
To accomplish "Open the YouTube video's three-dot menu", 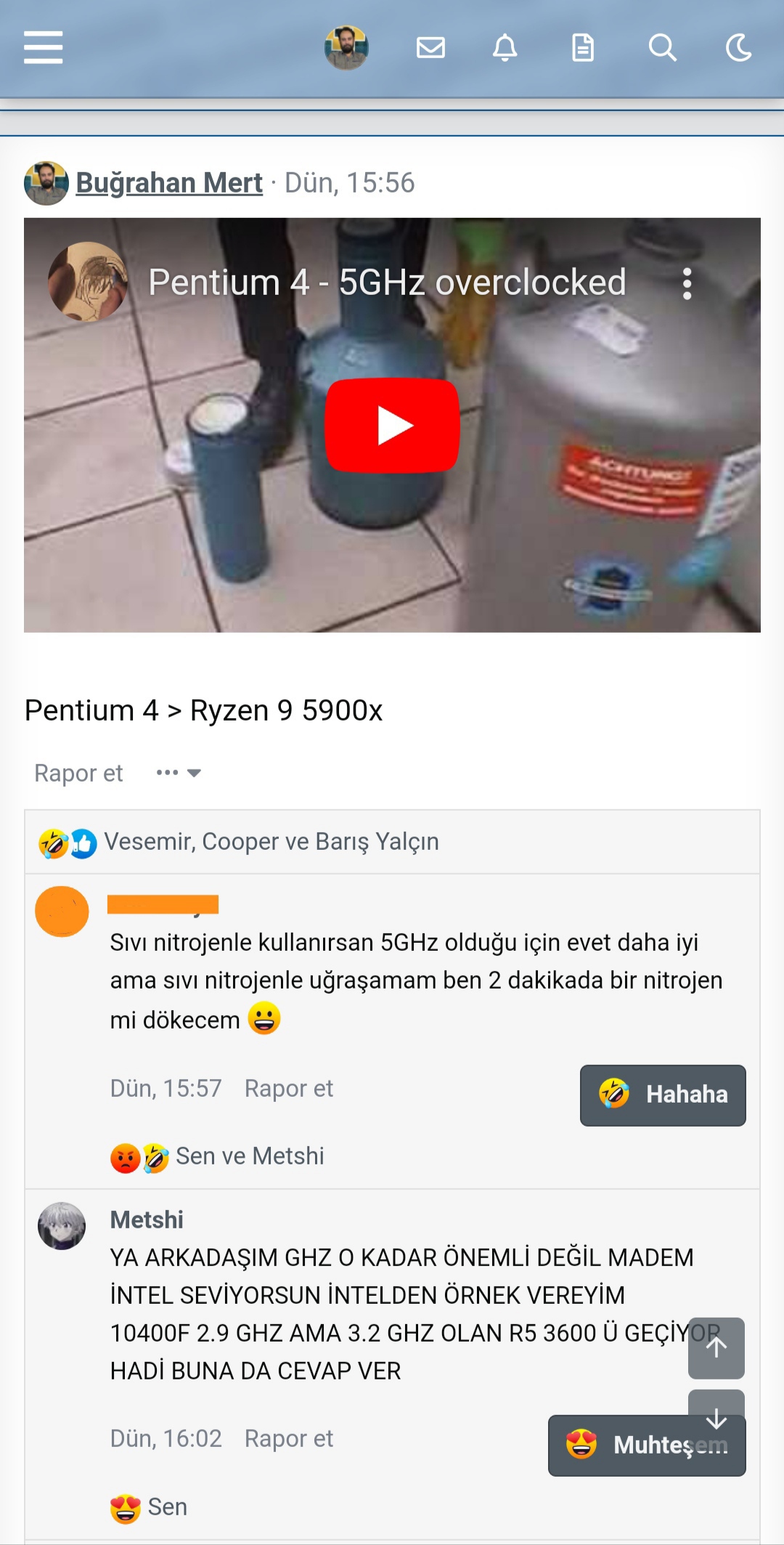I will pyautogui.click(x=687, y=284).
